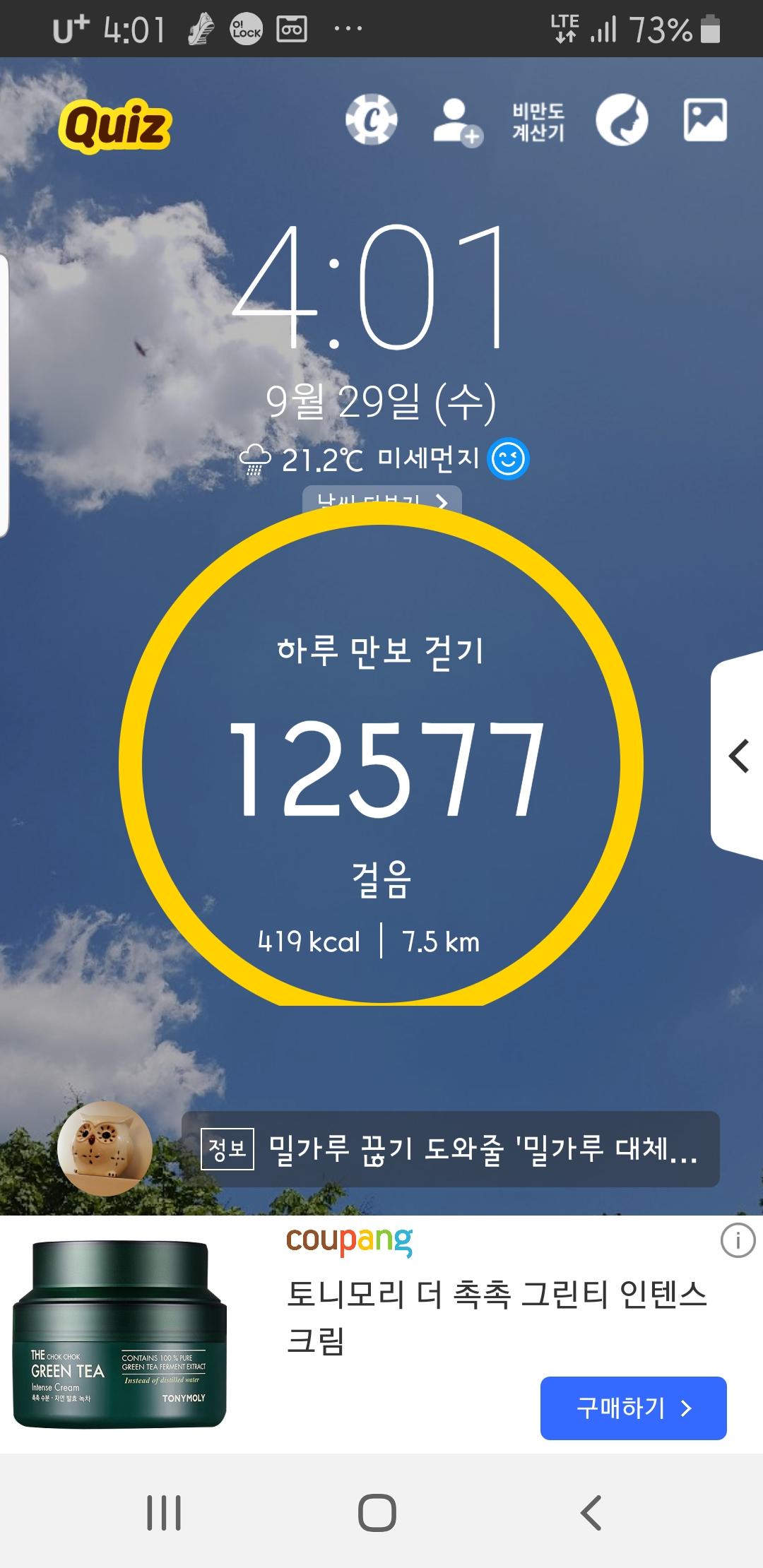The height and width of the screenshot is (1568, 763).
Task: Open the Quiz button
Action: [x=115, y=126]
